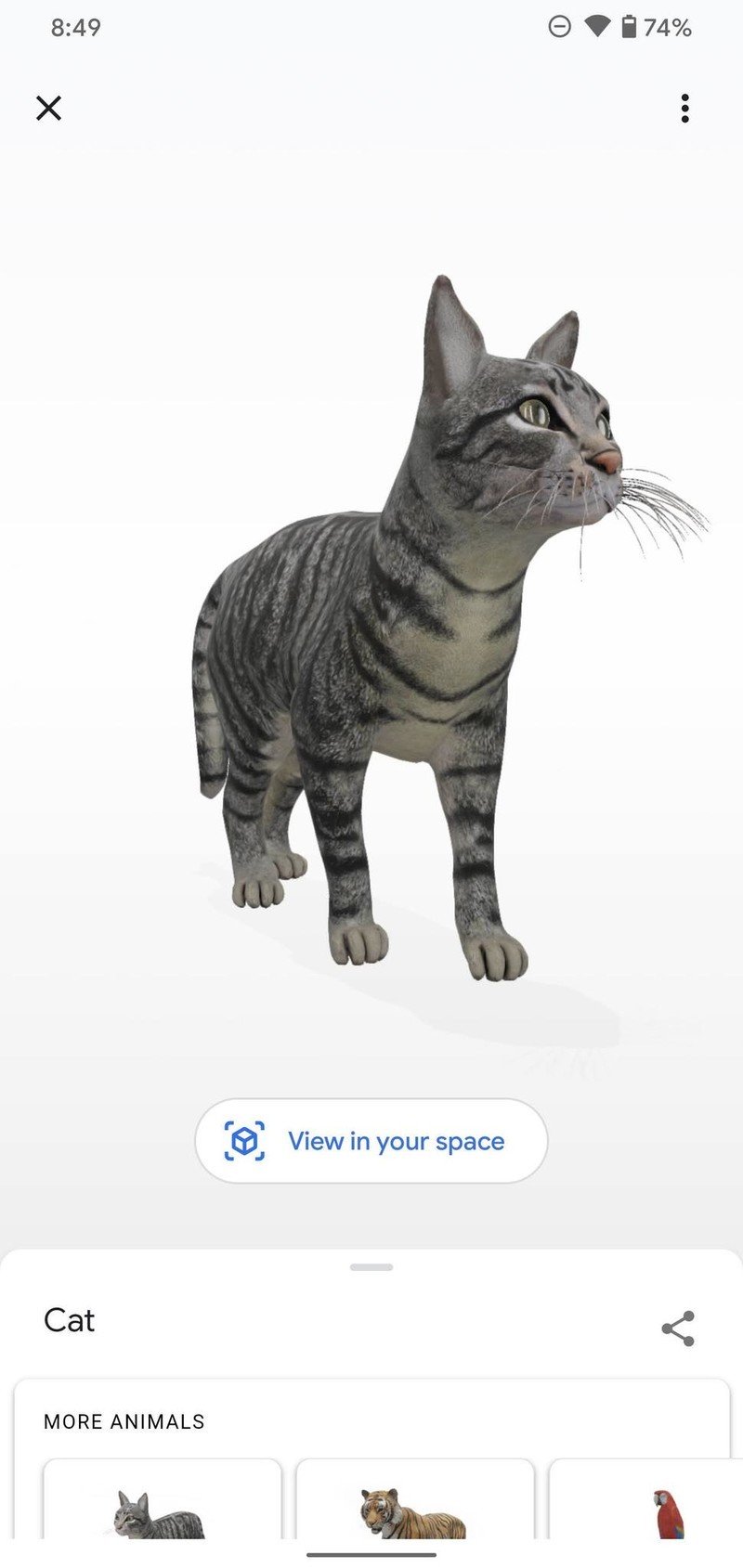Tap View in your space

371,1141
